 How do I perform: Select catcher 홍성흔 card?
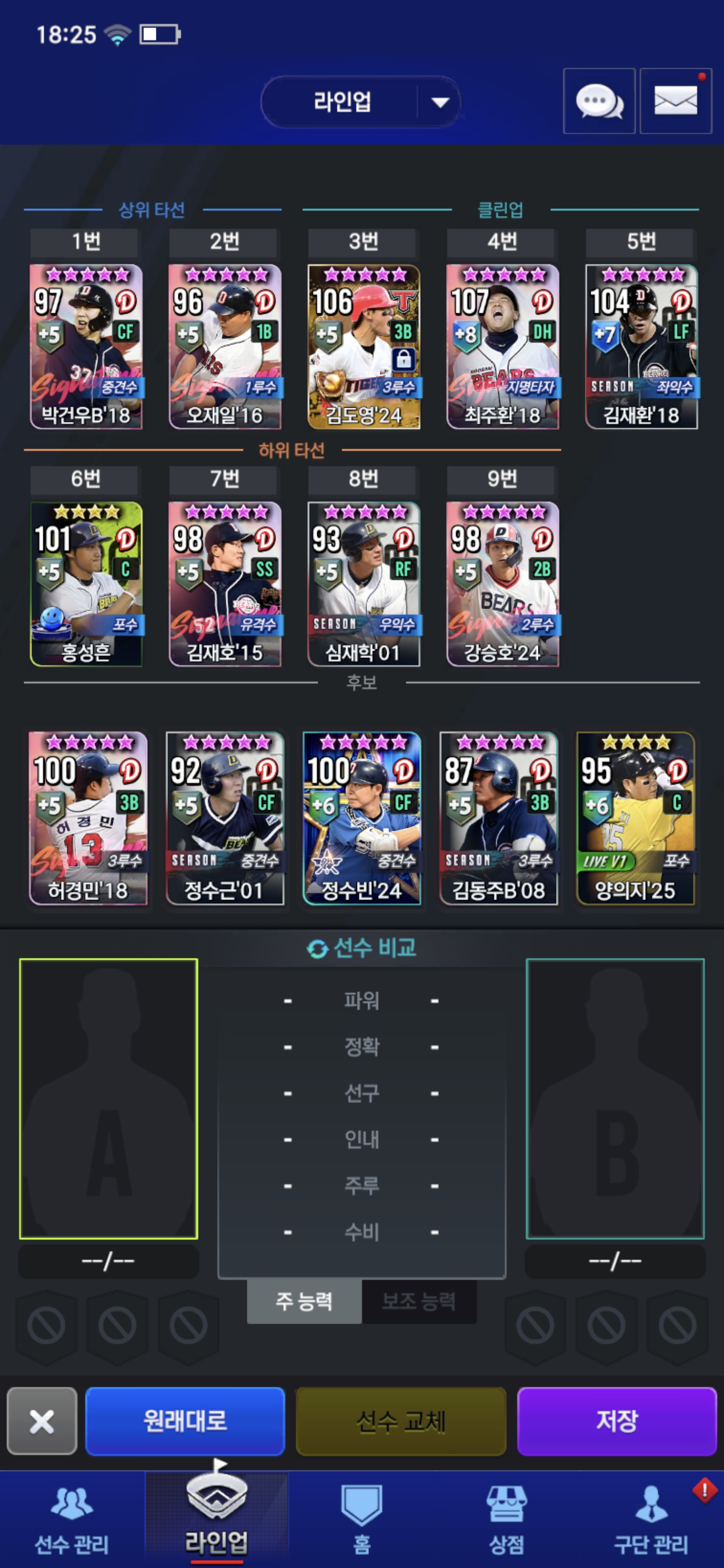click(x=86, y=584)
